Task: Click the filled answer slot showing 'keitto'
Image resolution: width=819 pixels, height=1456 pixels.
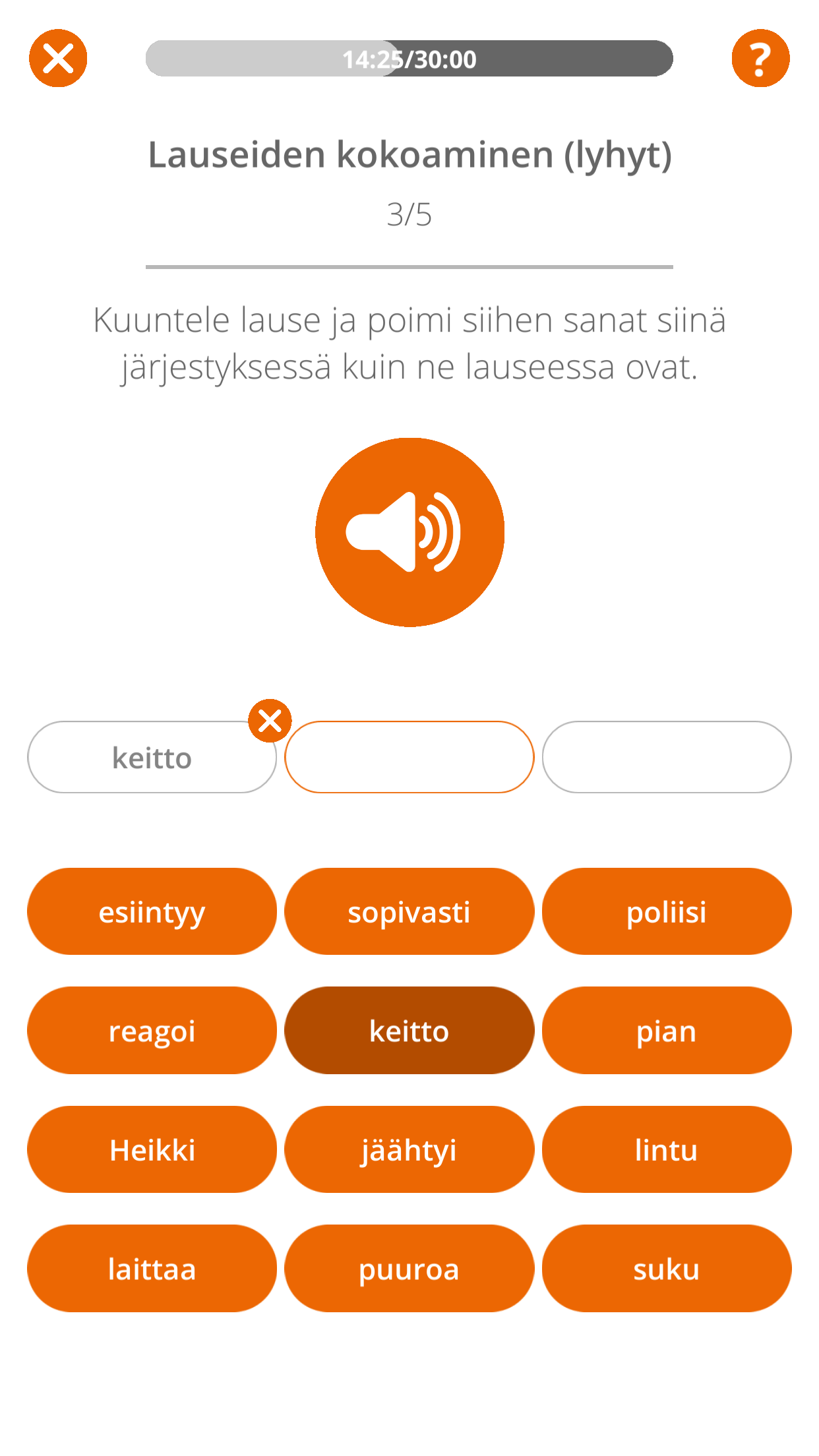Action: pyautogui.click(x=152, y=757)
